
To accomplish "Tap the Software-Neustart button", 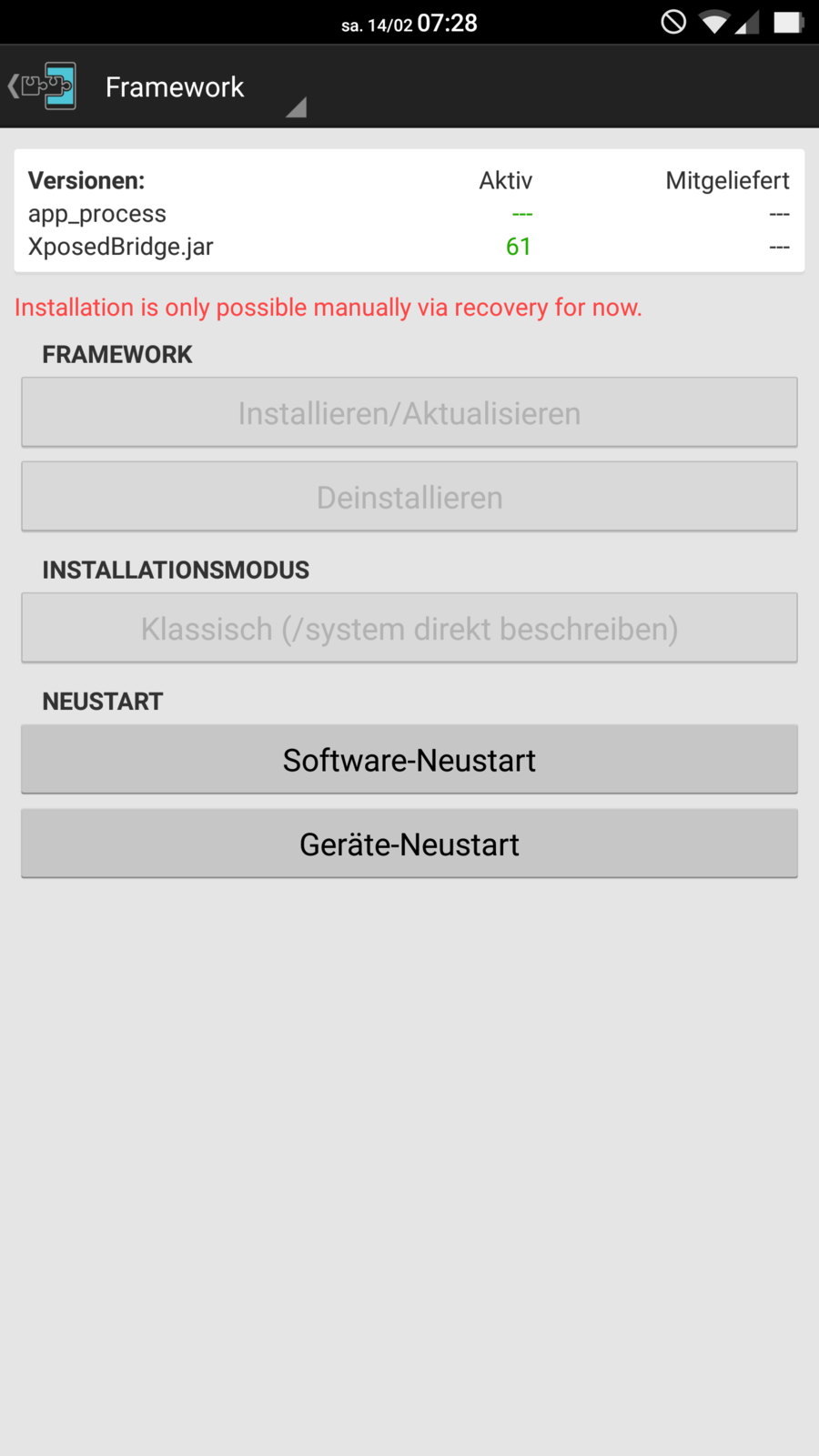I will click(x=409, y=760).
